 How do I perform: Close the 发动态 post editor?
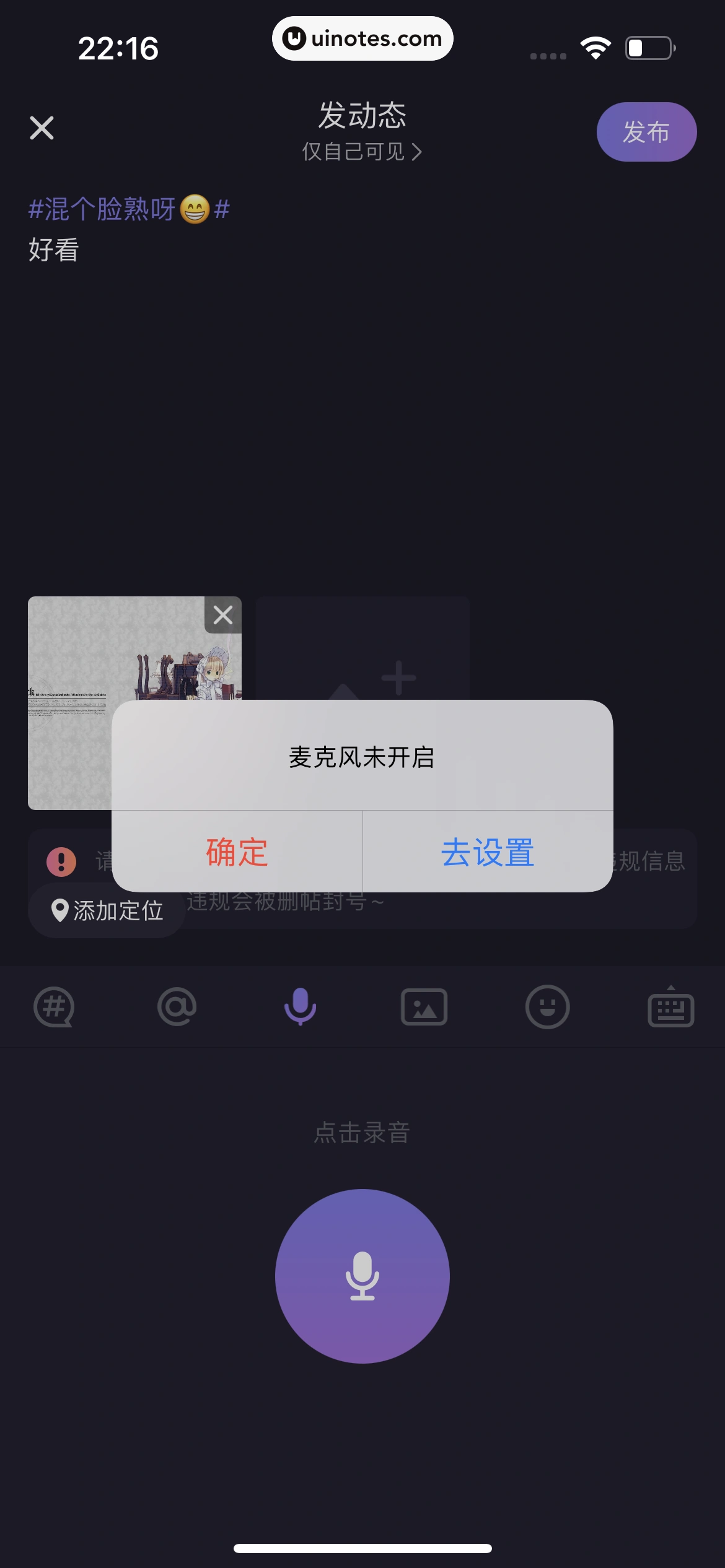pyautogui.click(x=42, y=128)
